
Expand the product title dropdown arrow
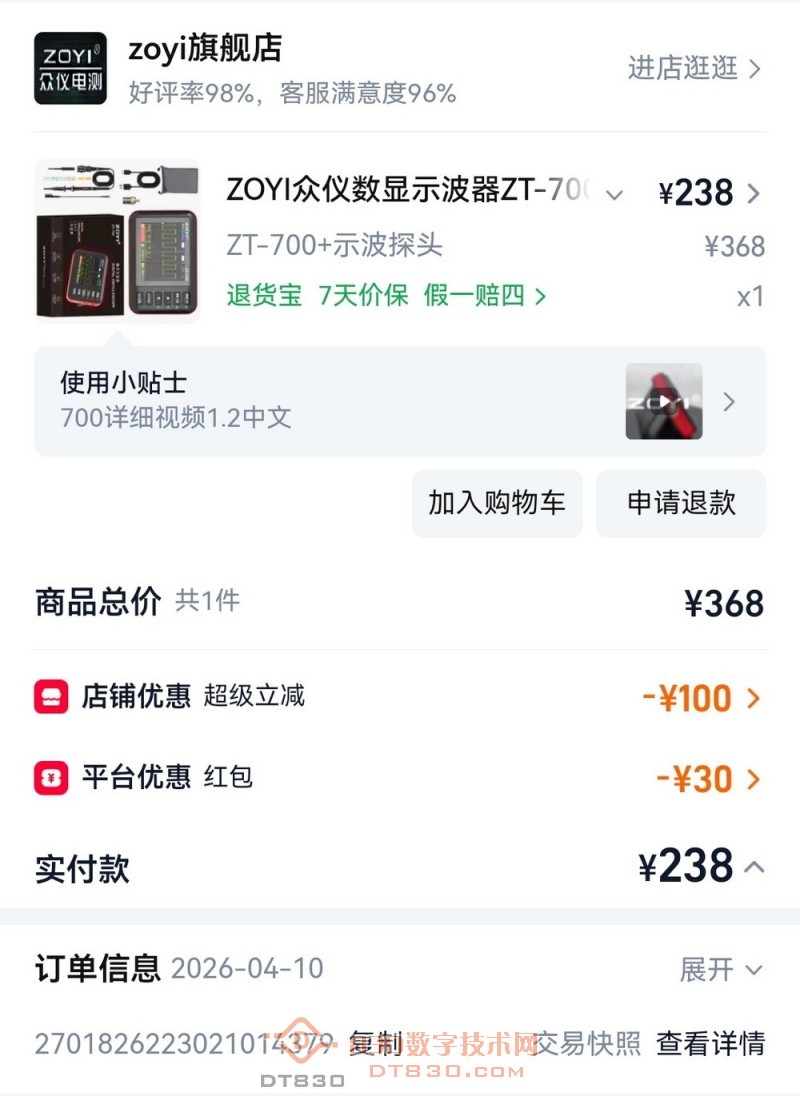coord(615,194)
